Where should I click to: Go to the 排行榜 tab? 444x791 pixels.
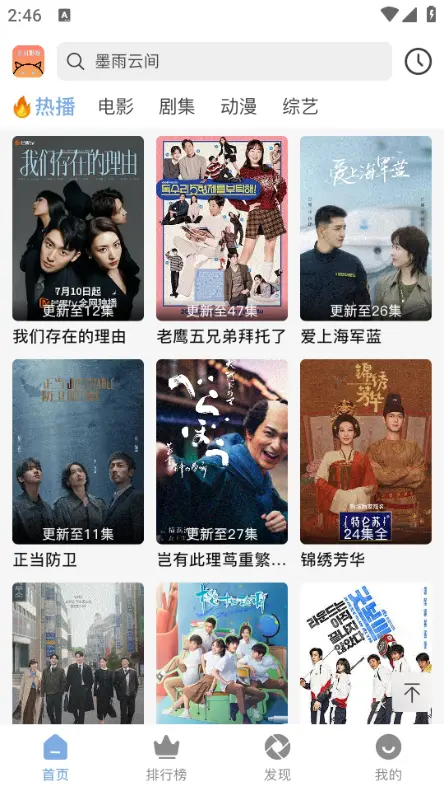click(166, 758)
